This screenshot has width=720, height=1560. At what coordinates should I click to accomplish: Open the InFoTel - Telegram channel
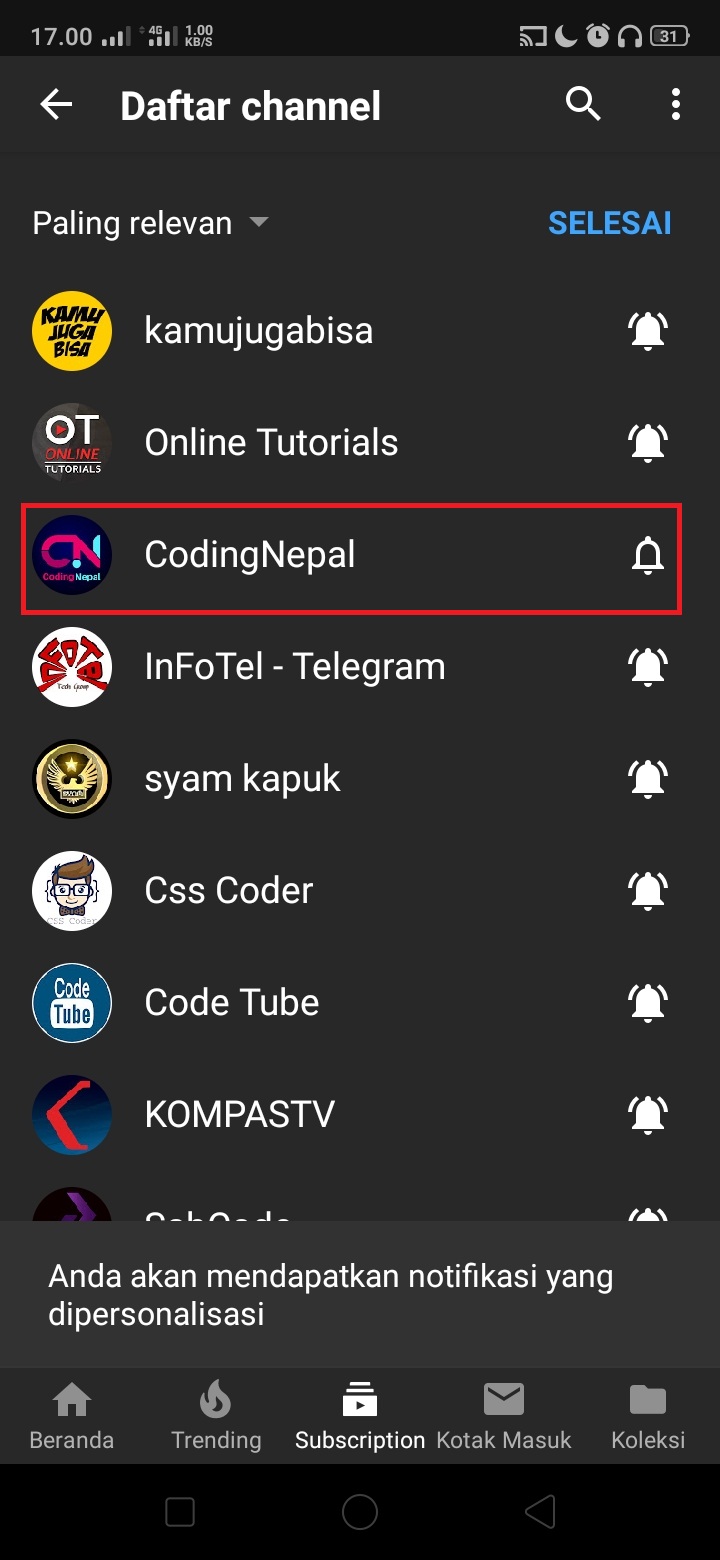click(x=294, y=667)
